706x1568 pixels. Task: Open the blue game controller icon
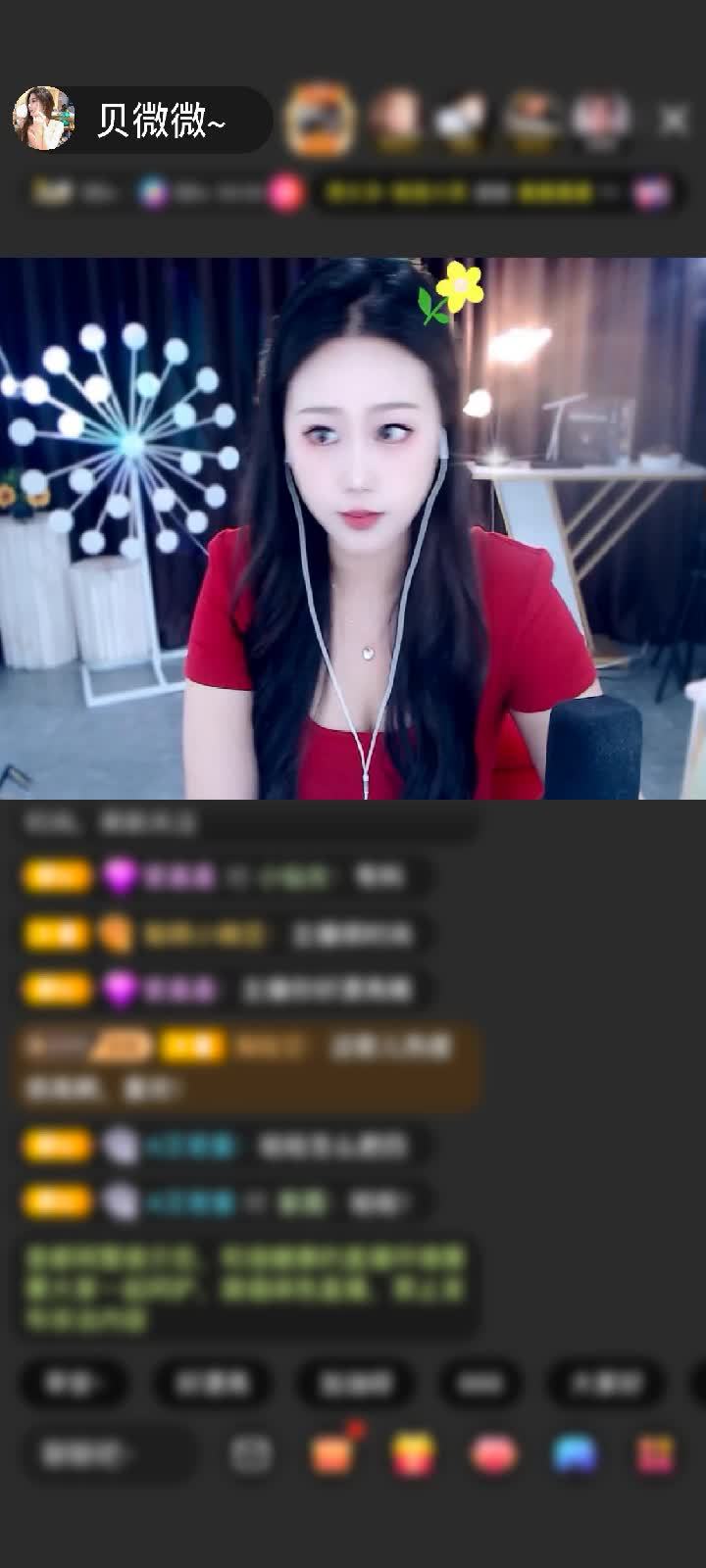[x=576, y=1454]
